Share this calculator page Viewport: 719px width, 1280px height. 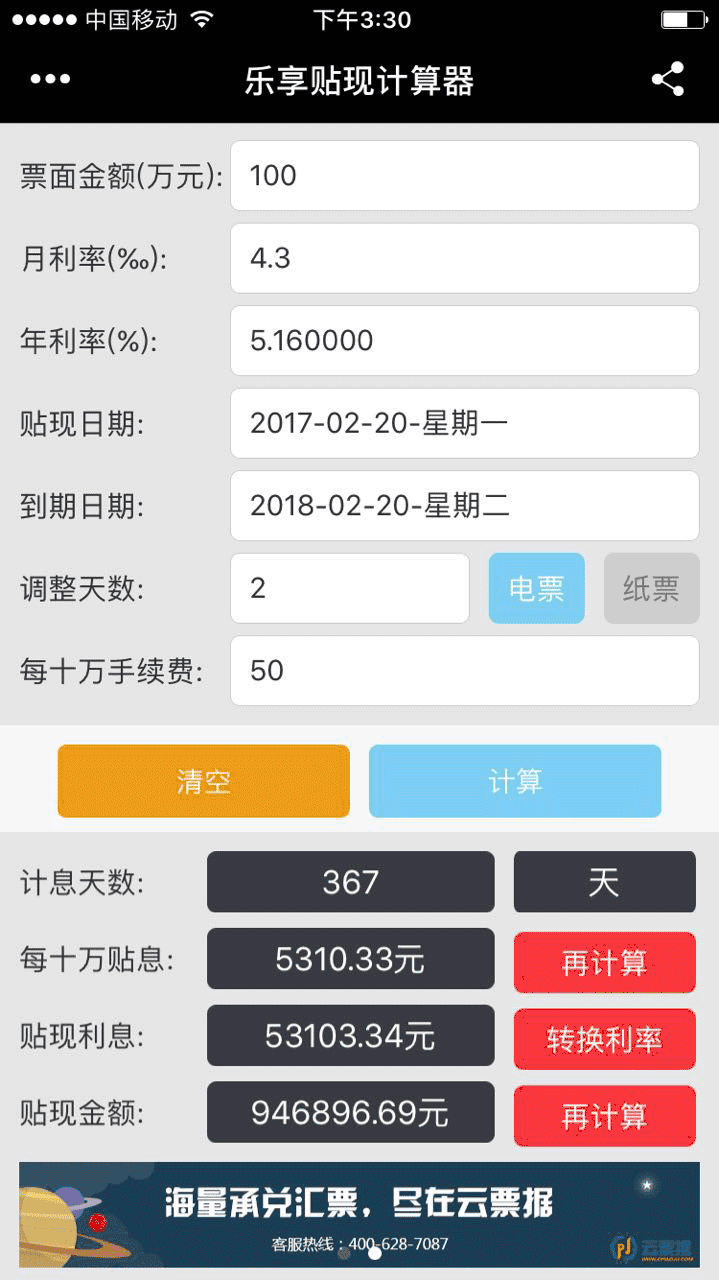pyautogui.click(x=668, y=79)
